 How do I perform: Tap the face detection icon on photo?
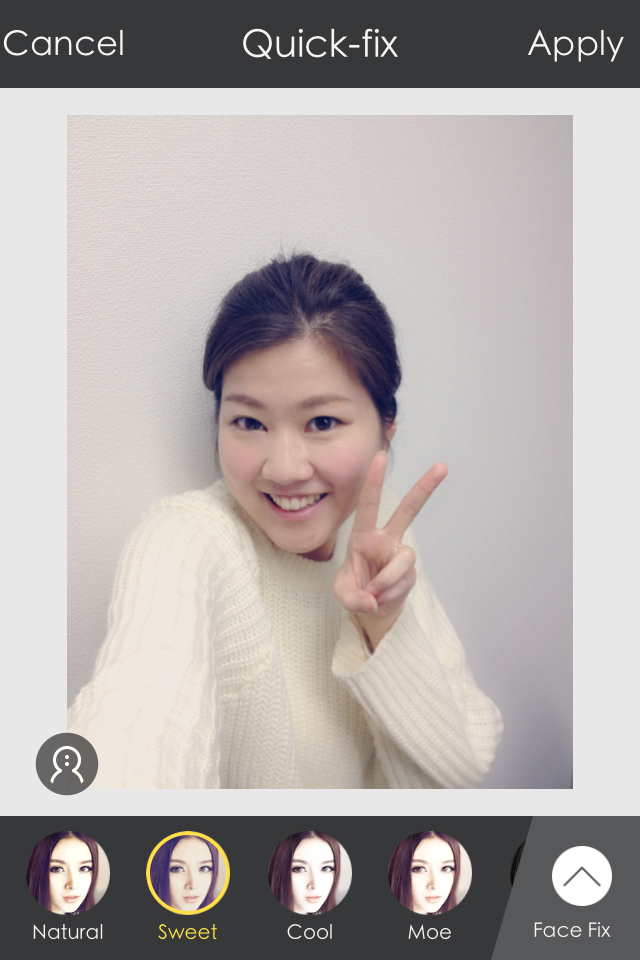(x=67, y=764)
